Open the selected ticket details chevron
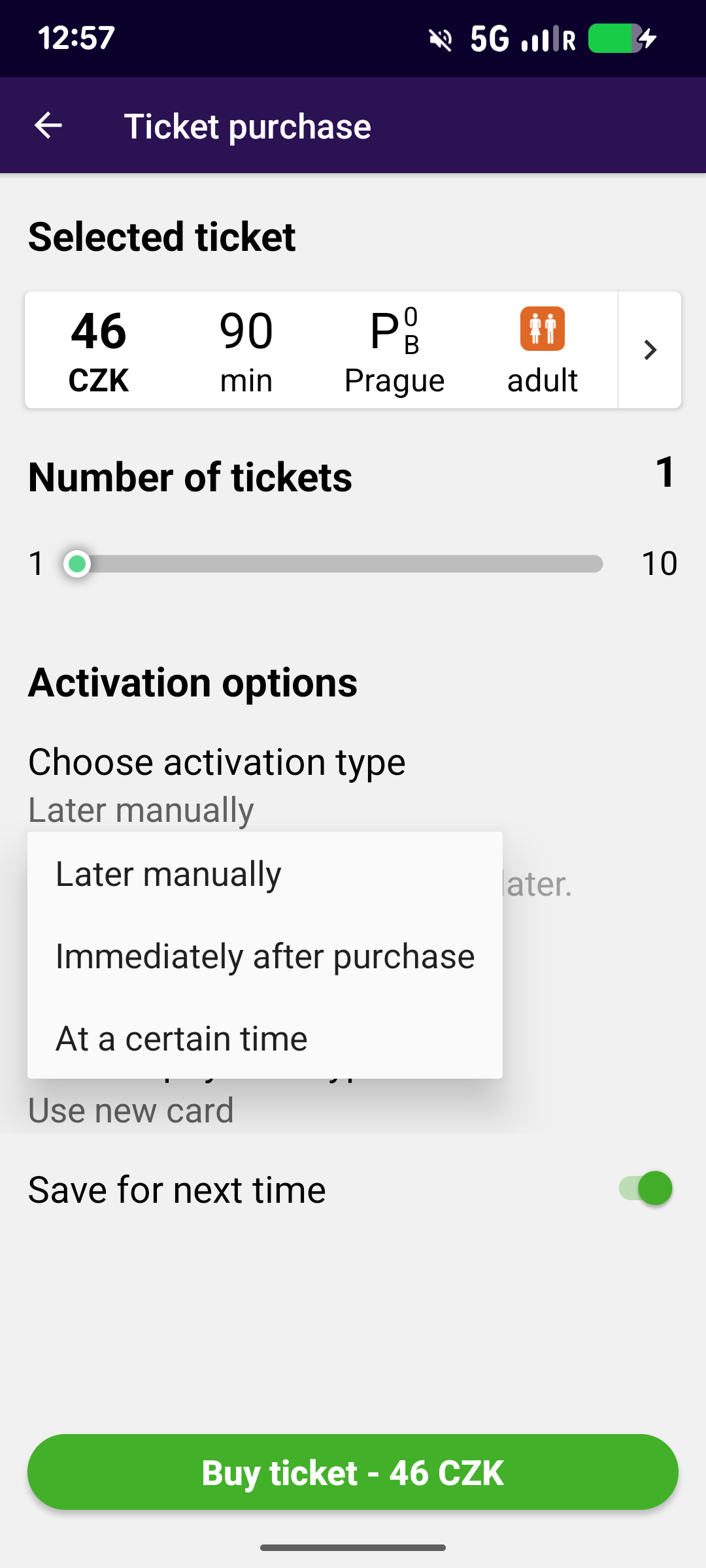 point(650,350)
